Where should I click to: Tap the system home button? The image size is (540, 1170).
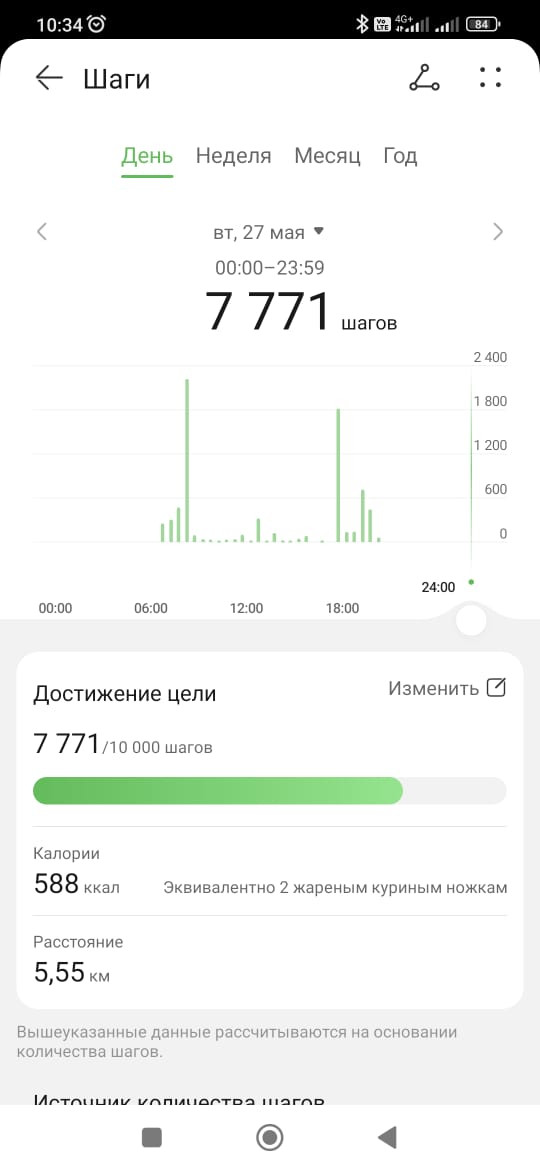[x=269, y=1137]
